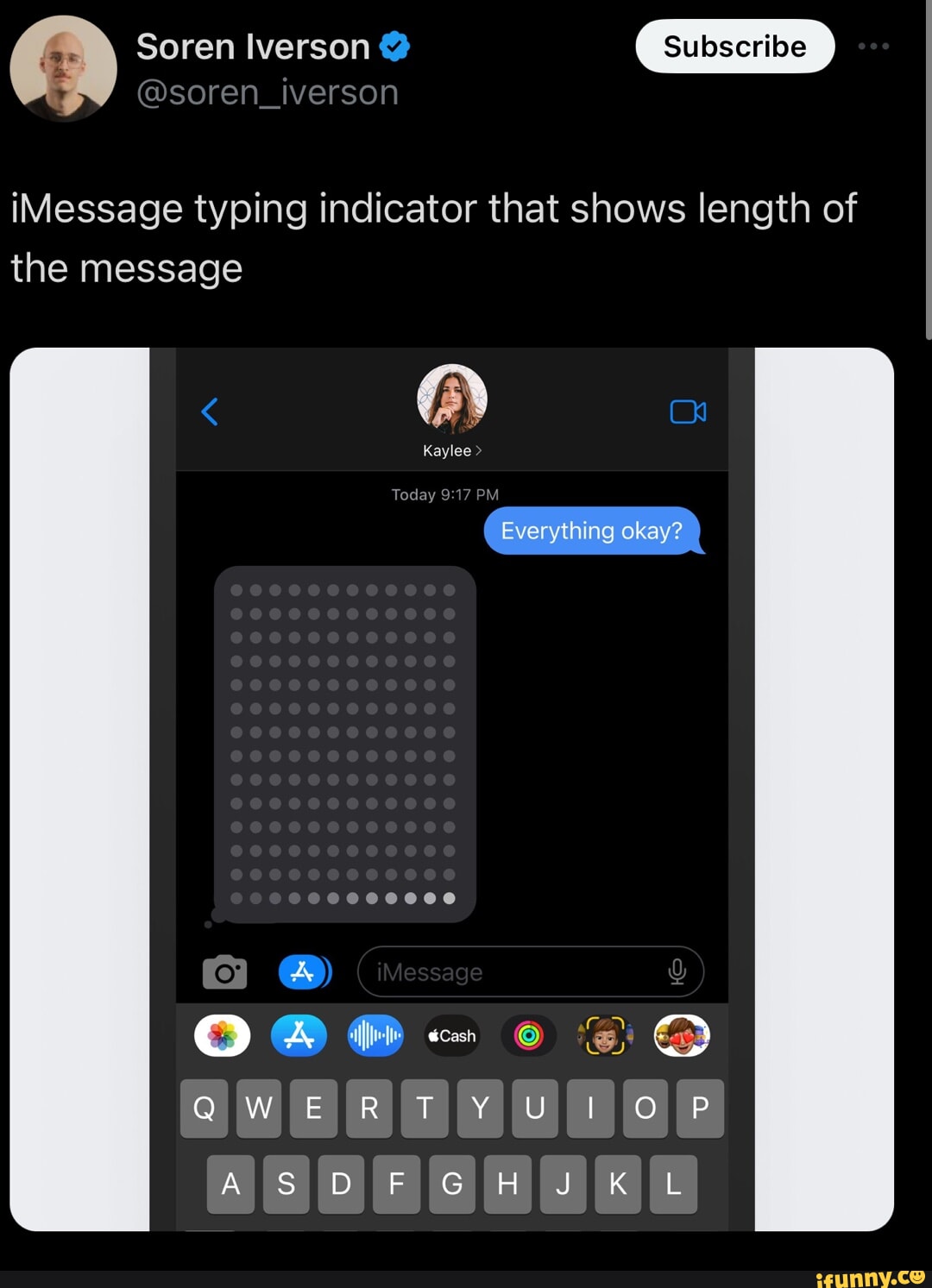The image size is (932, 1288).
Task: Open the camera icon in the message bar
Action: [x=224, y=971]
